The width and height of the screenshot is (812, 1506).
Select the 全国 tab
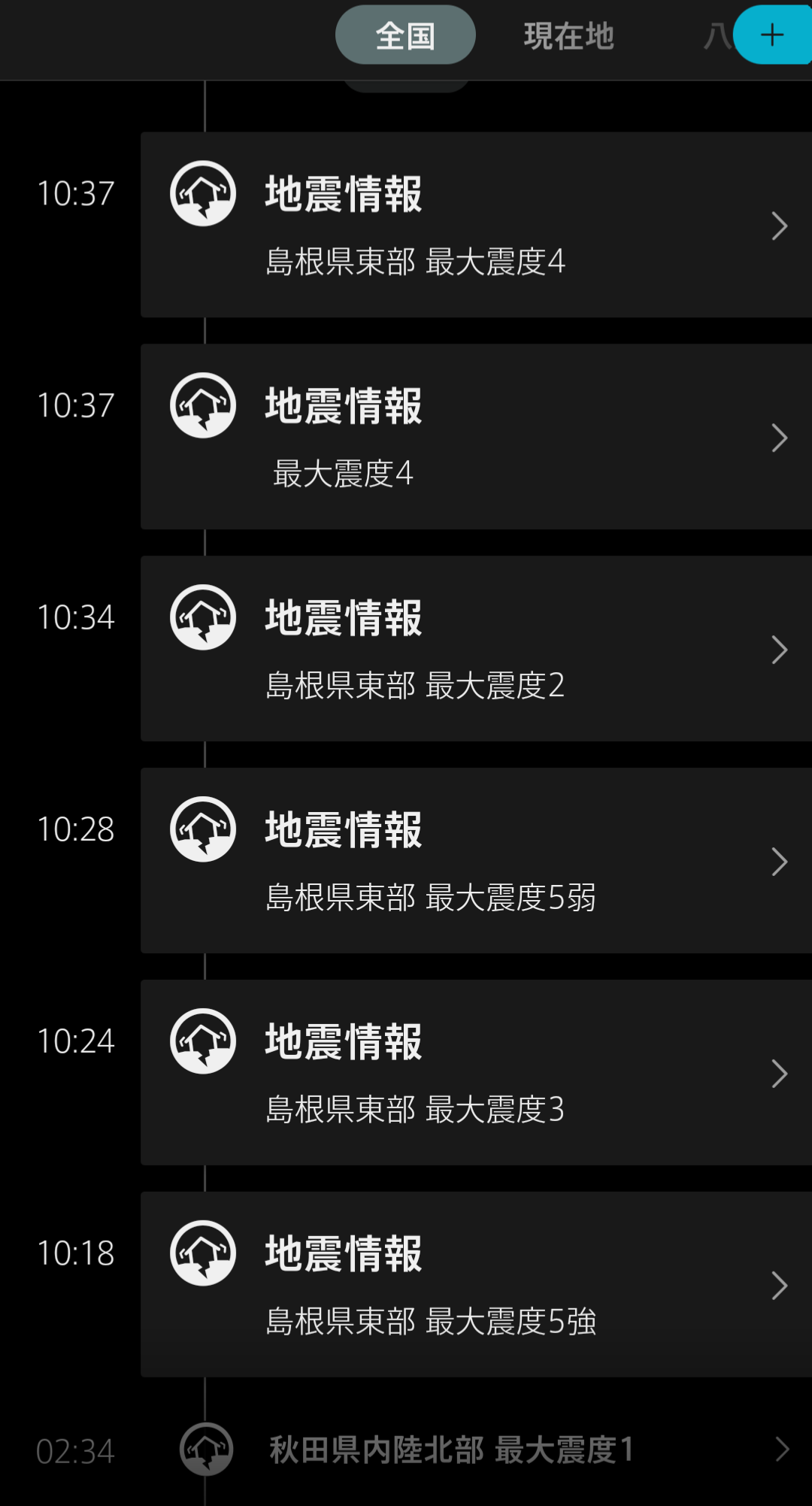click(x=405, y=35)
